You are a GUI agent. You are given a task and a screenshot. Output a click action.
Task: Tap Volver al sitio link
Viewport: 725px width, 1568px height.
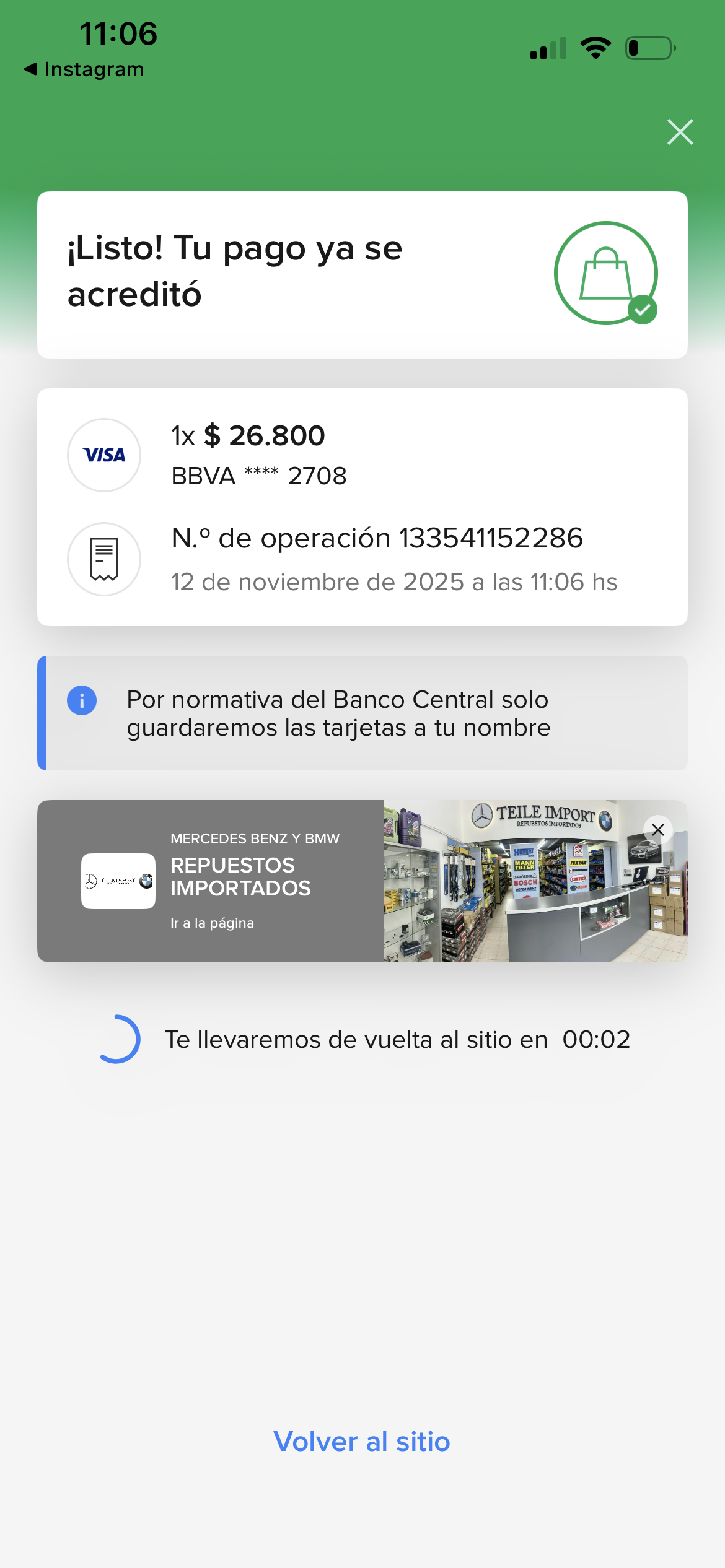pyautogui.click(x=362, y=1442)
